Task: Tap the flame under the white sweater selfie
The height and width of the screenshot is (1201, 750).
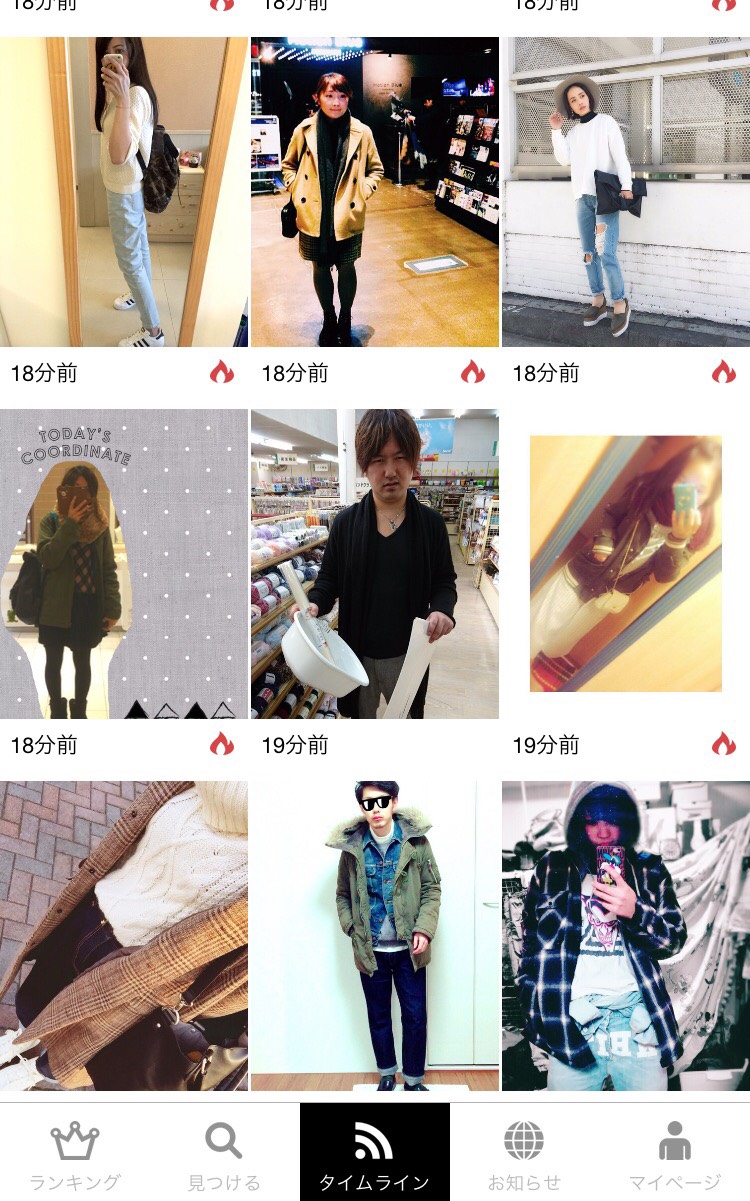Action: point(221,372)
